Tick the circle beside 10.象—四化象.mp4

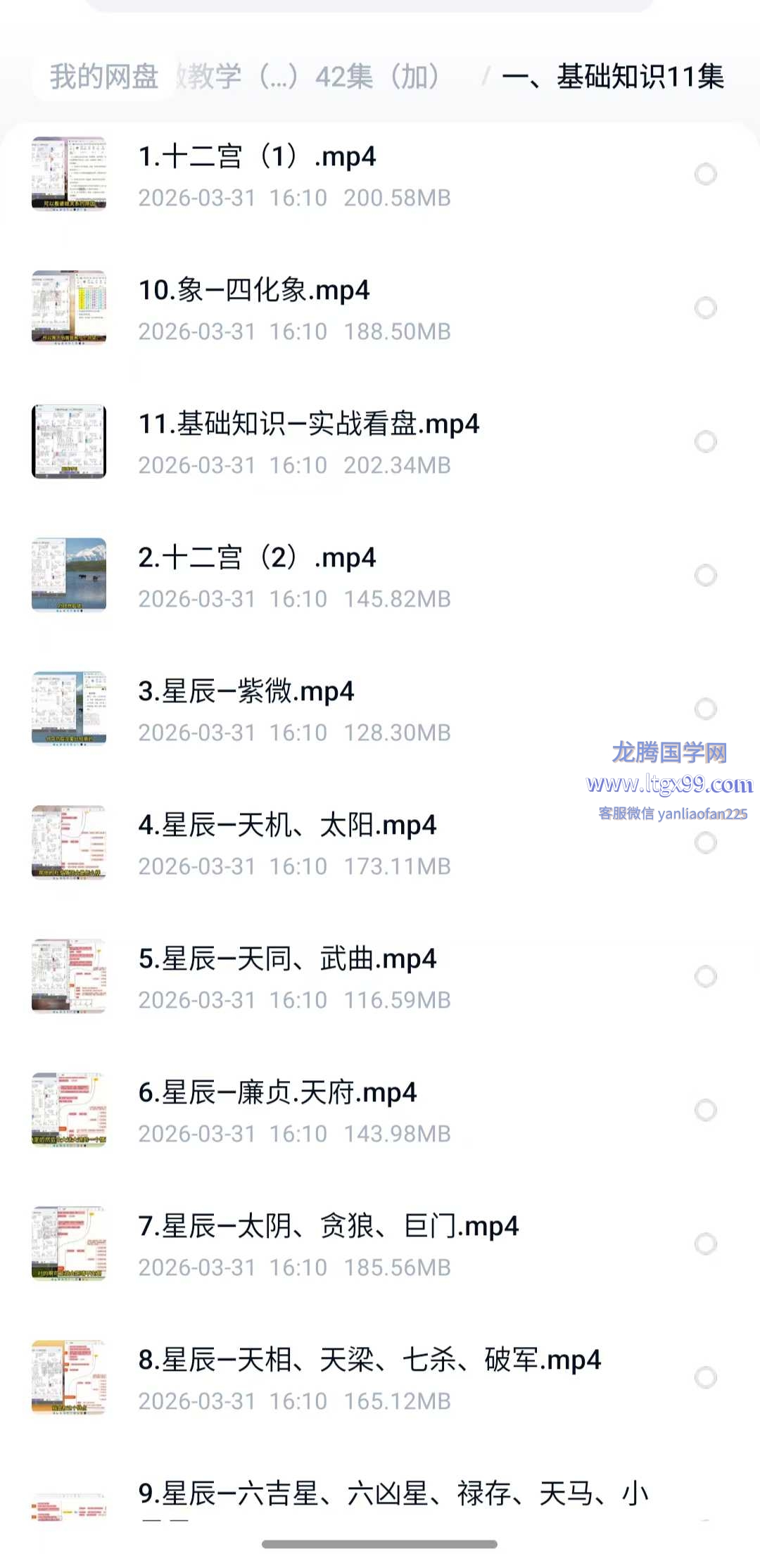point(705,308)
